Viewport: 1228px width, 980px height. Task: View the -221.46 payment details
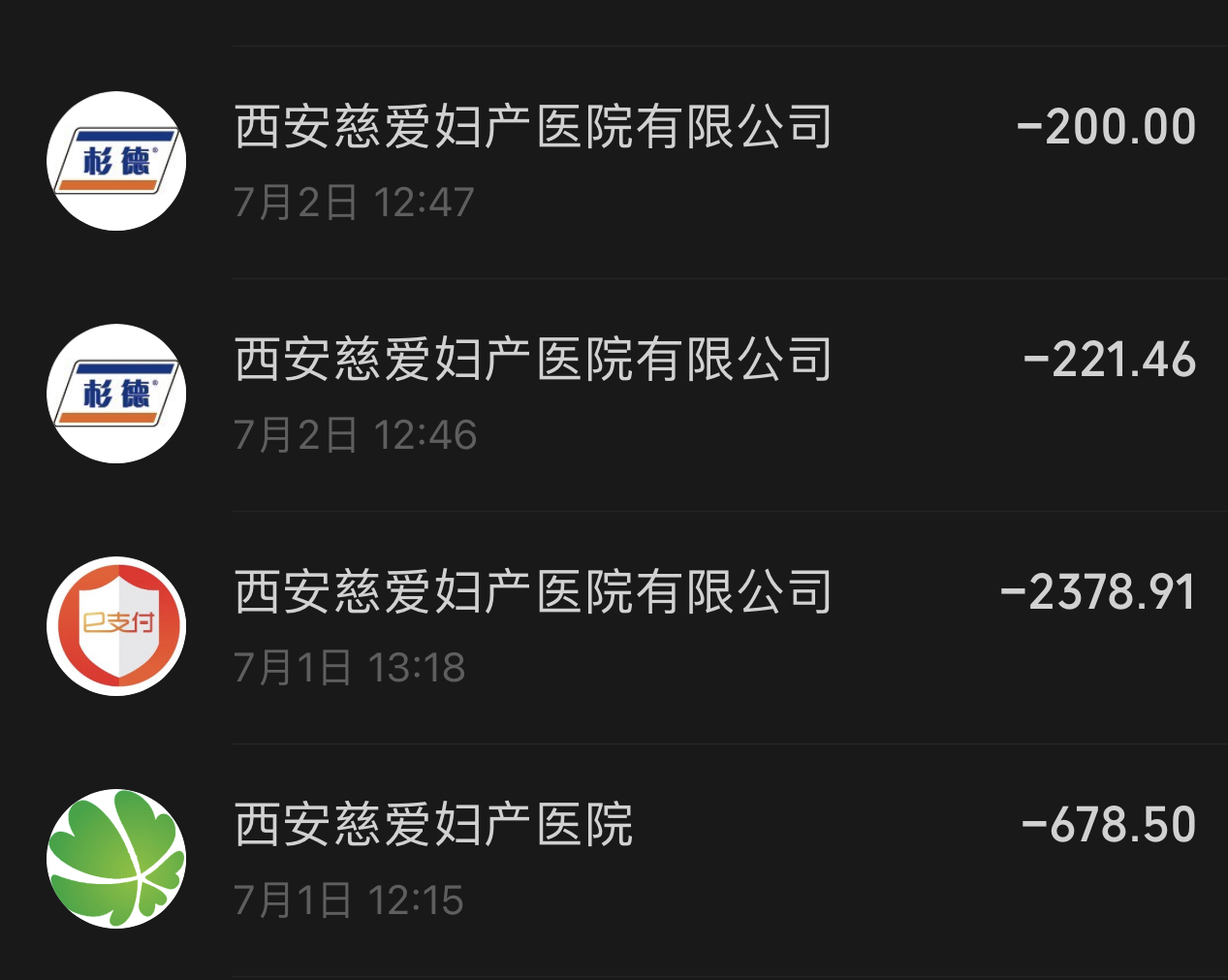[x=620, y=395]
